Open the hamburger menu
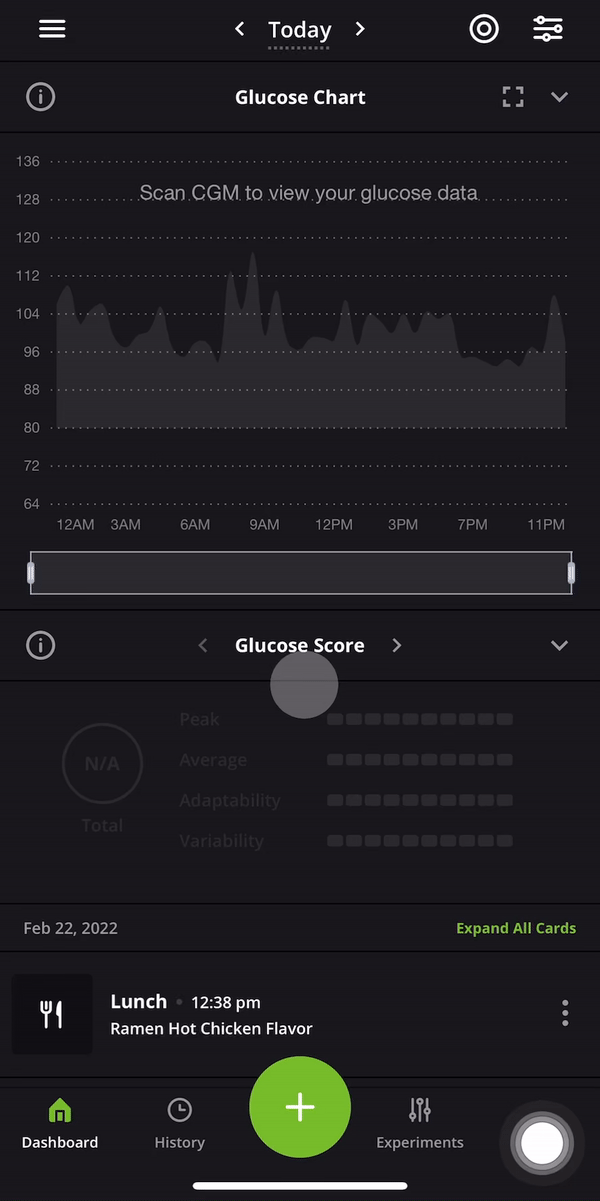600x1201 pixels. [52, 29]
